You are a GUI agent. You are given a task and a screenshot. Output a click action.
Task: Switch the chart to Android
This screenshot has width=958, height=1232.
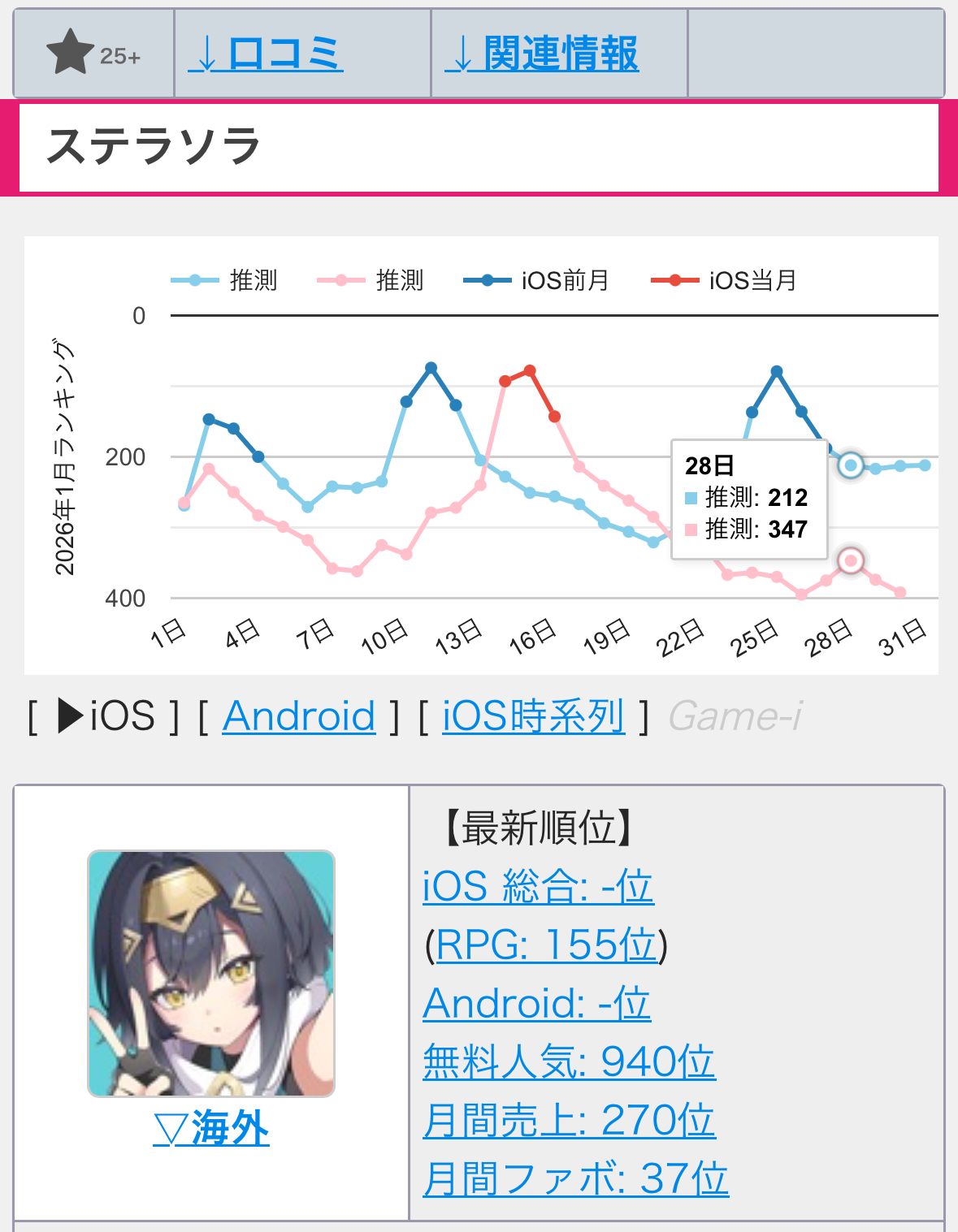(x=298, y=716)
